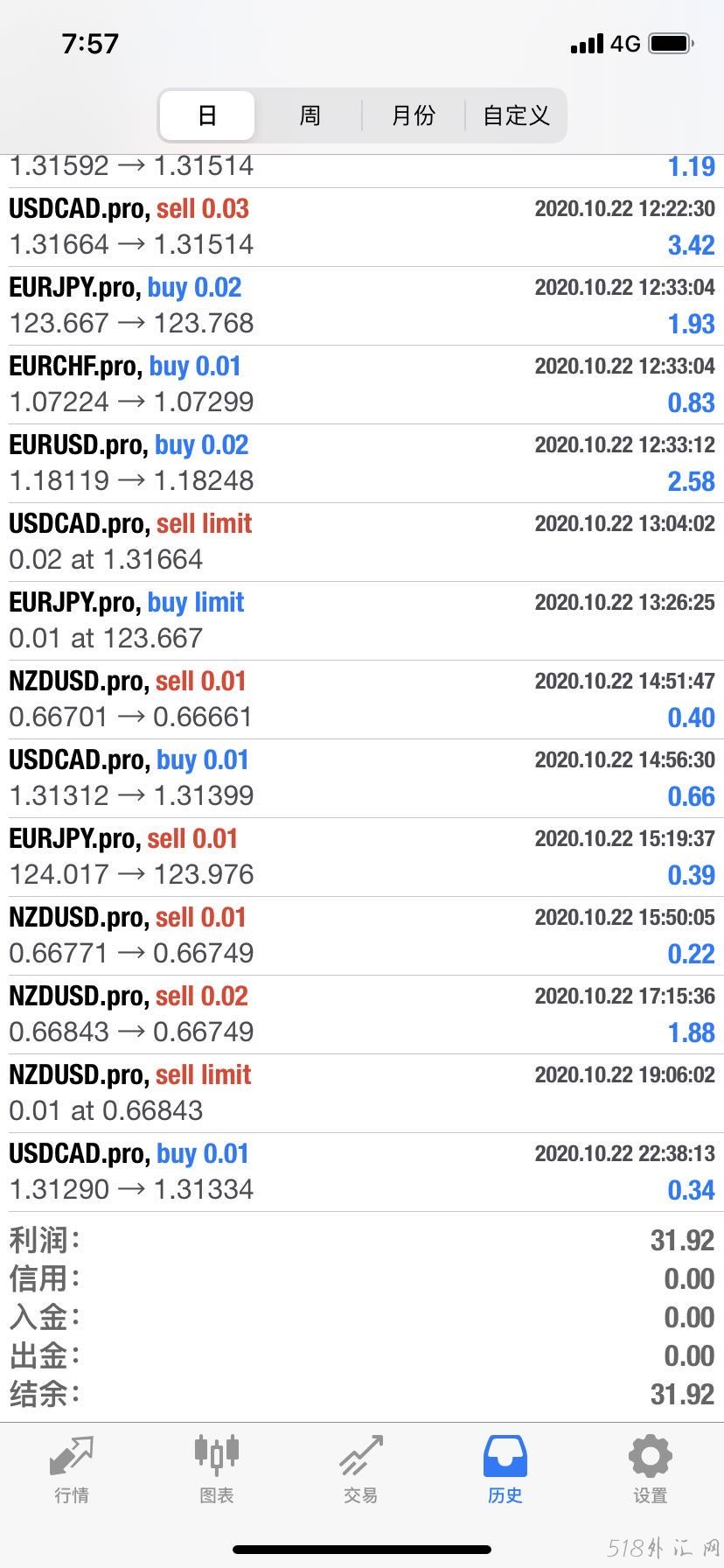Open EURUSD.pro buy 0.02 trade
Viewport: 724px width, 1568px height.
362,463
